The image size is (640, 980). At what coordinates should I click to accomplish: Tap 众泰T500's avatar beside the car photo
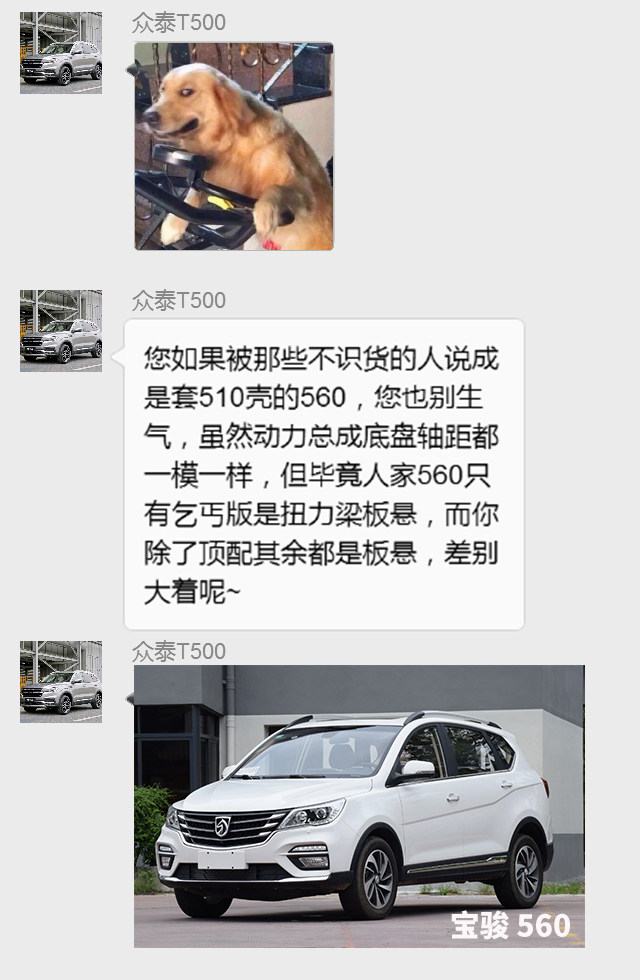pyautogui.click(x=61, y=682)
